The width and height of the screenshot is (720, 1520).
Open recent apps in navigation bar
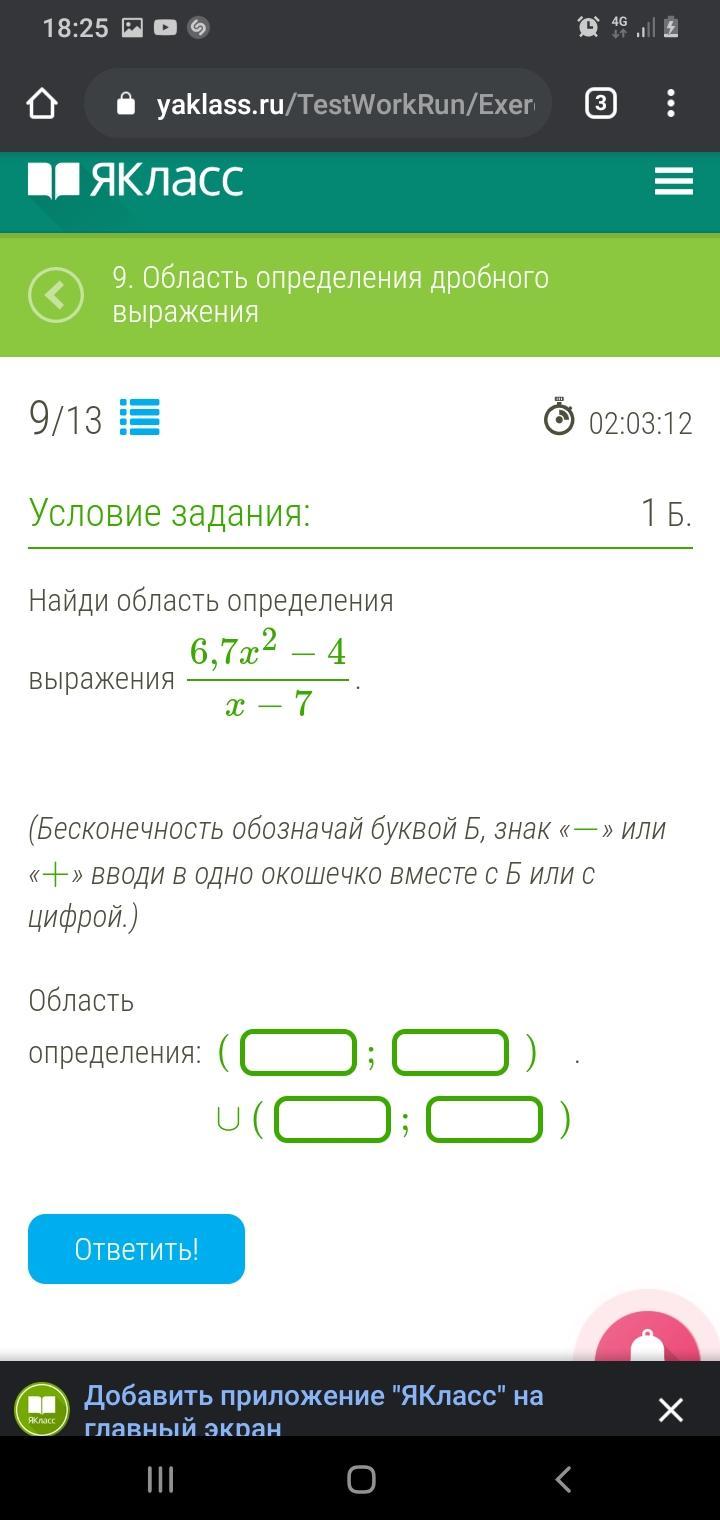tap(160, 1479)
